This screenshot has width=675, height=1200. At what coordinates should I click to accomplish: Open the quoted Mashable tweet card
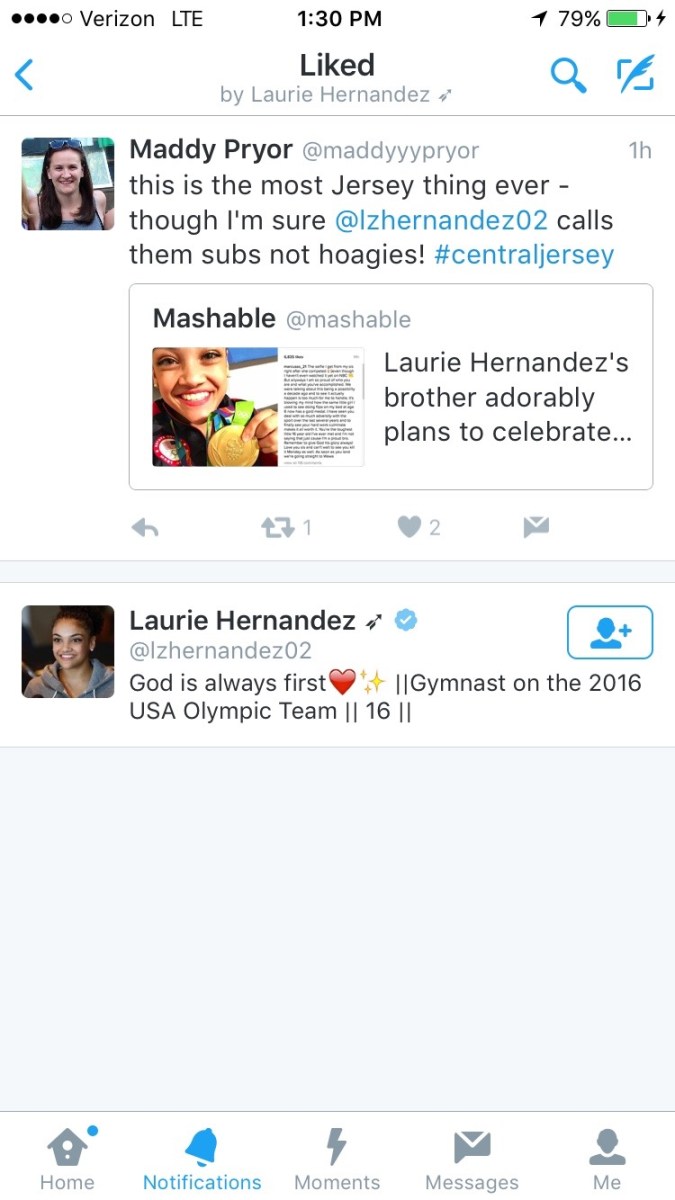pyautogui.click(x=390, y=387)
